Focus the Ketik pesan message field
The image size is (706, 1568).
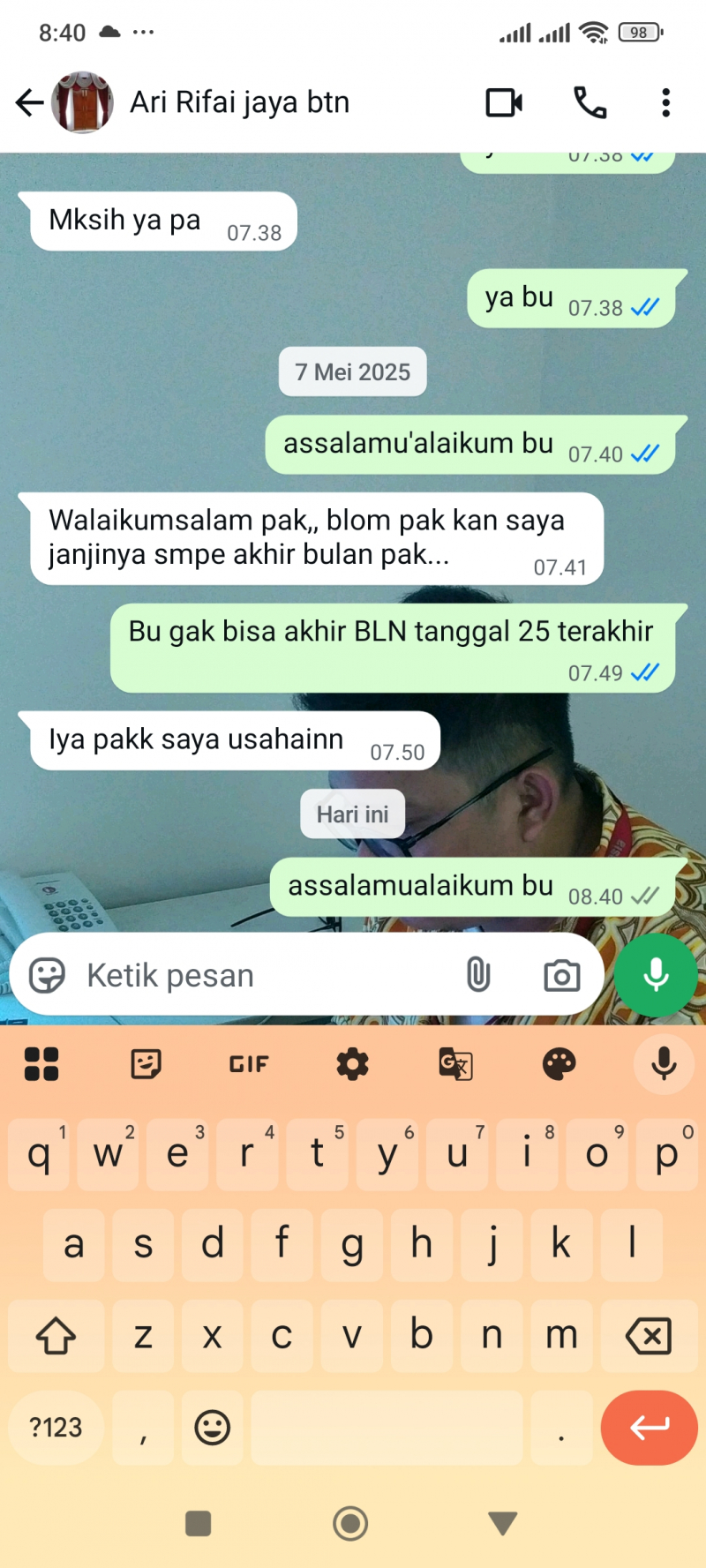[x=256, y=976]
